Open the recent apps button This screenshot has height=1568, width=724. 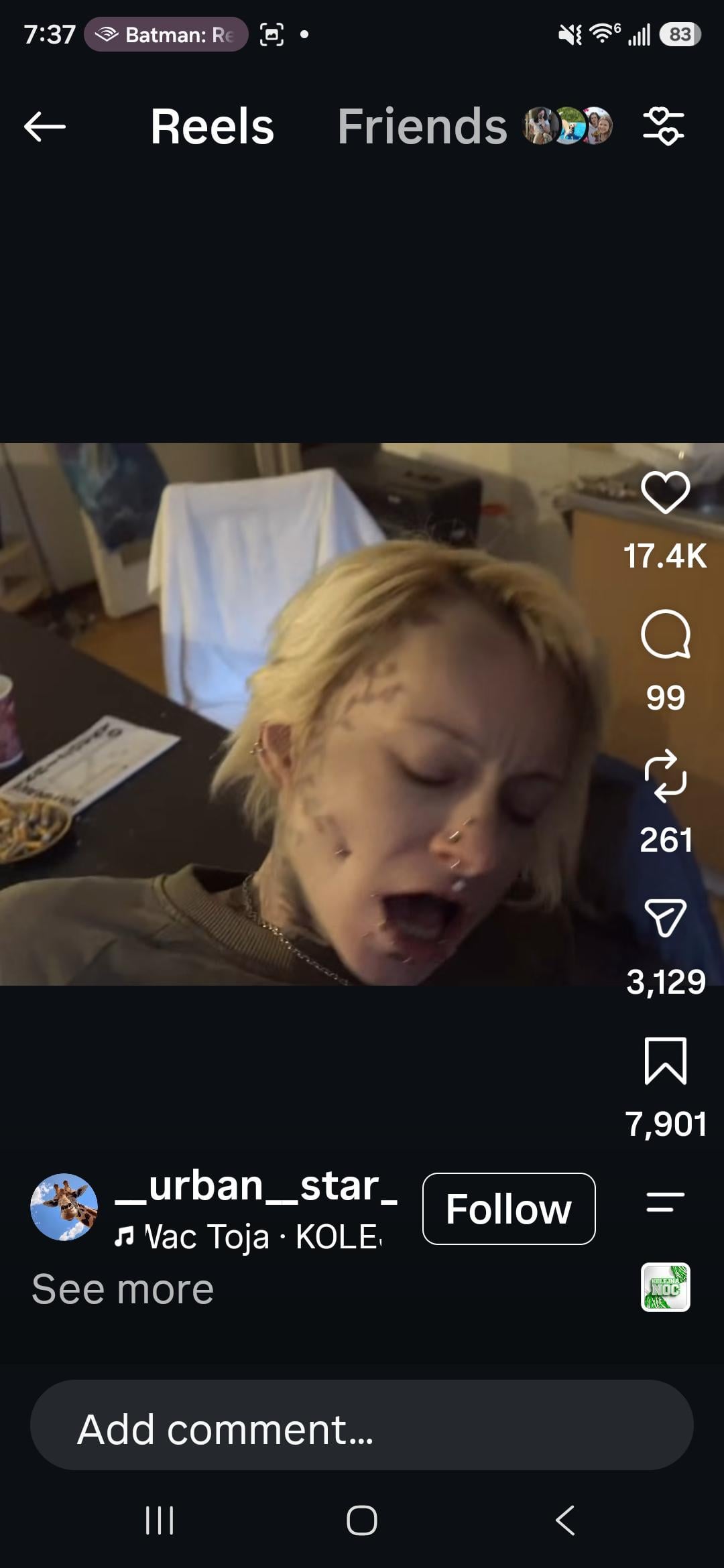160,1520
